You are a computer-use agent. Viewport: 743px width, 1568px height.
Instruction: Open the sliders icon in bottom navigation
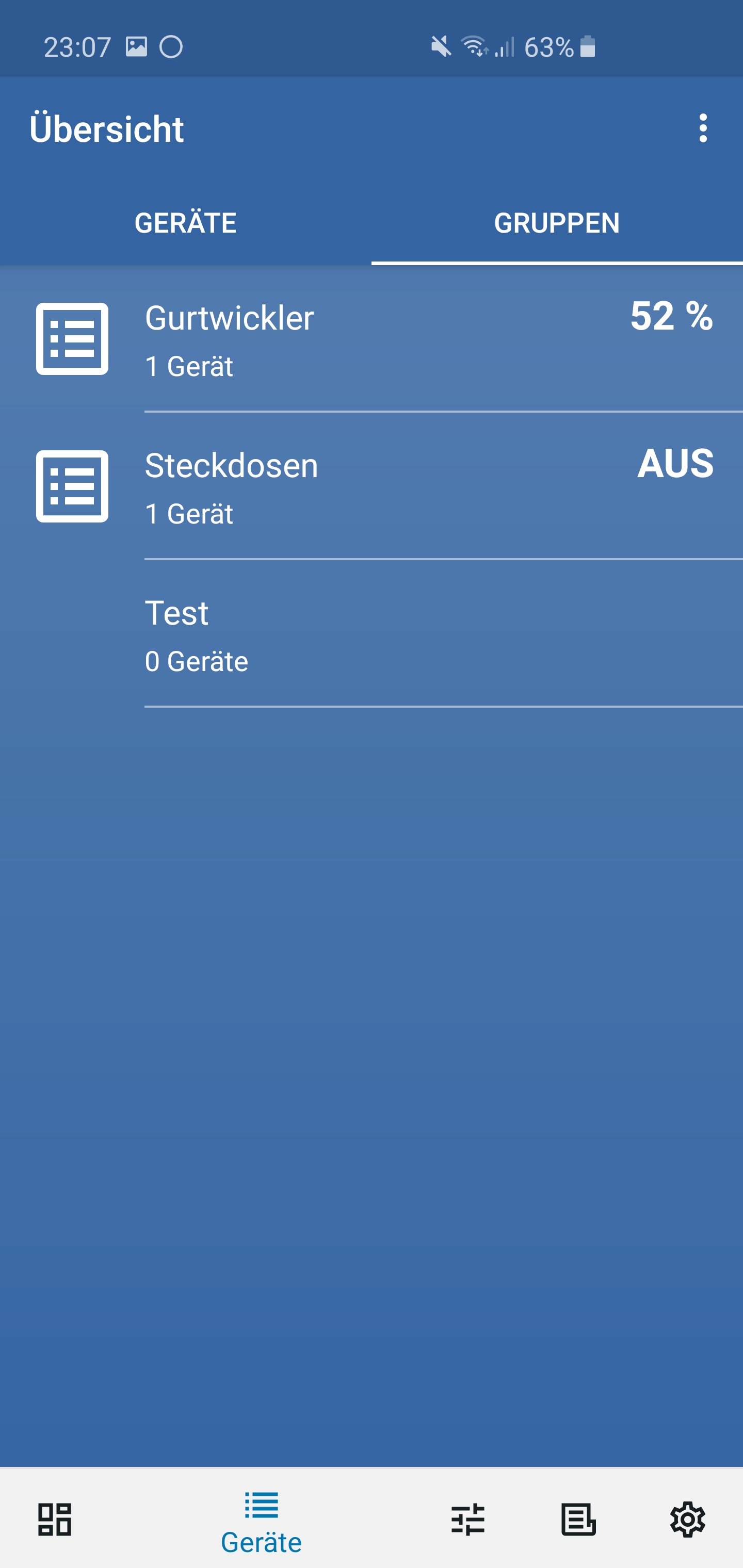[467, 1520]
